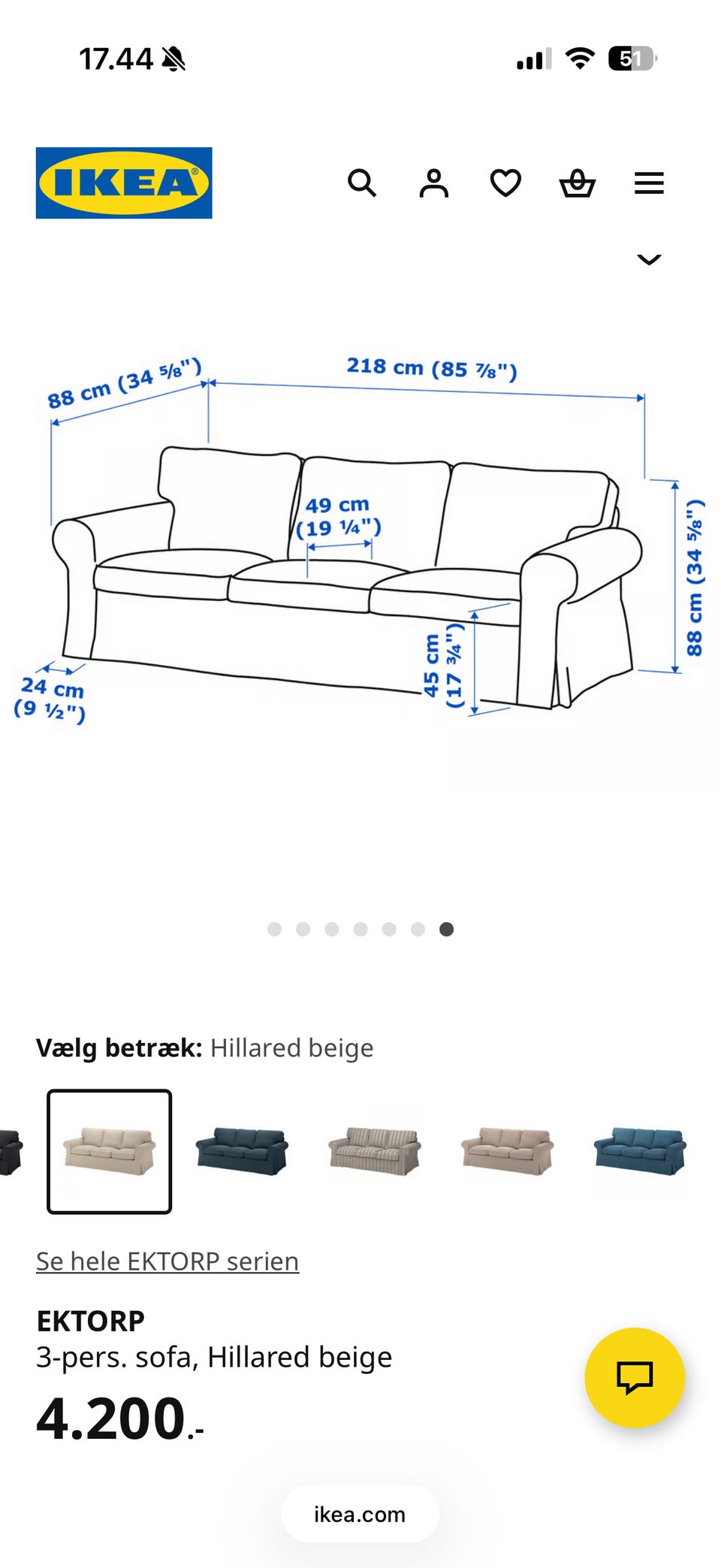
Task: Open your user profile account
Action: coord(434,183)
